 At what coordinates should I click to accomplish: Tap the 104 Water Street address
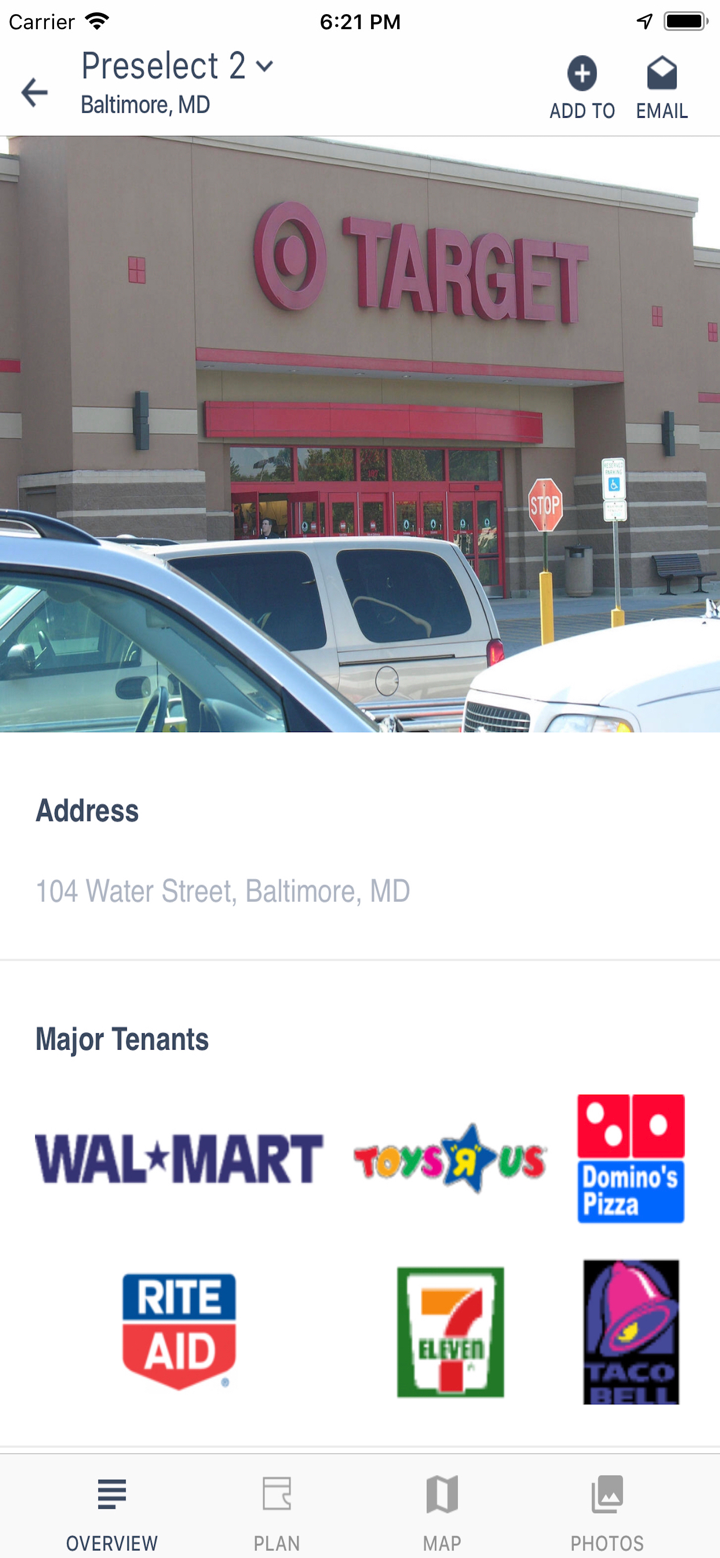[x=222, y=890]
